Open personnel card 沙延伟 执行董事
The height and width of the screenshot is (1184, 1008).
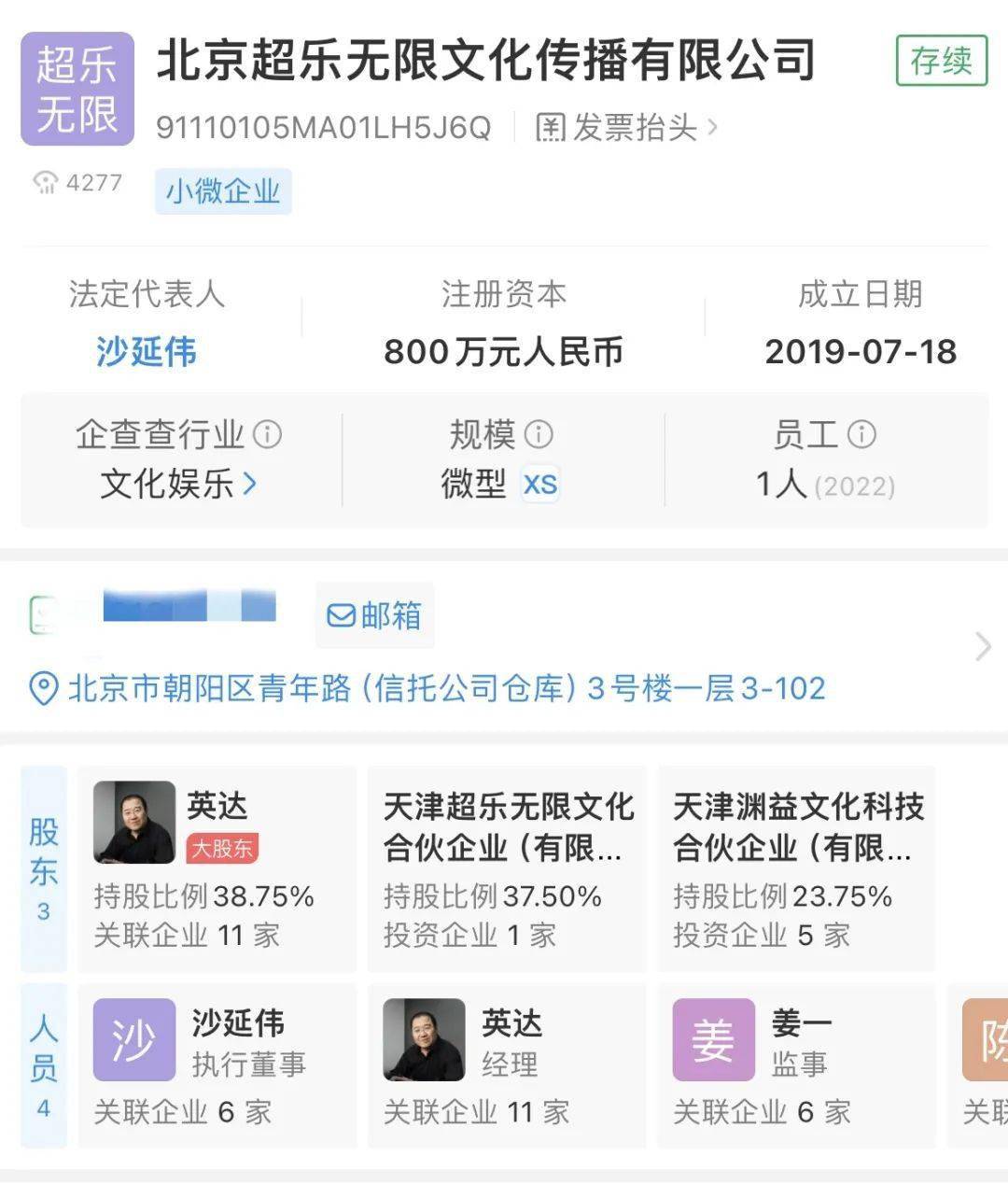click(x=217, y=1064)
